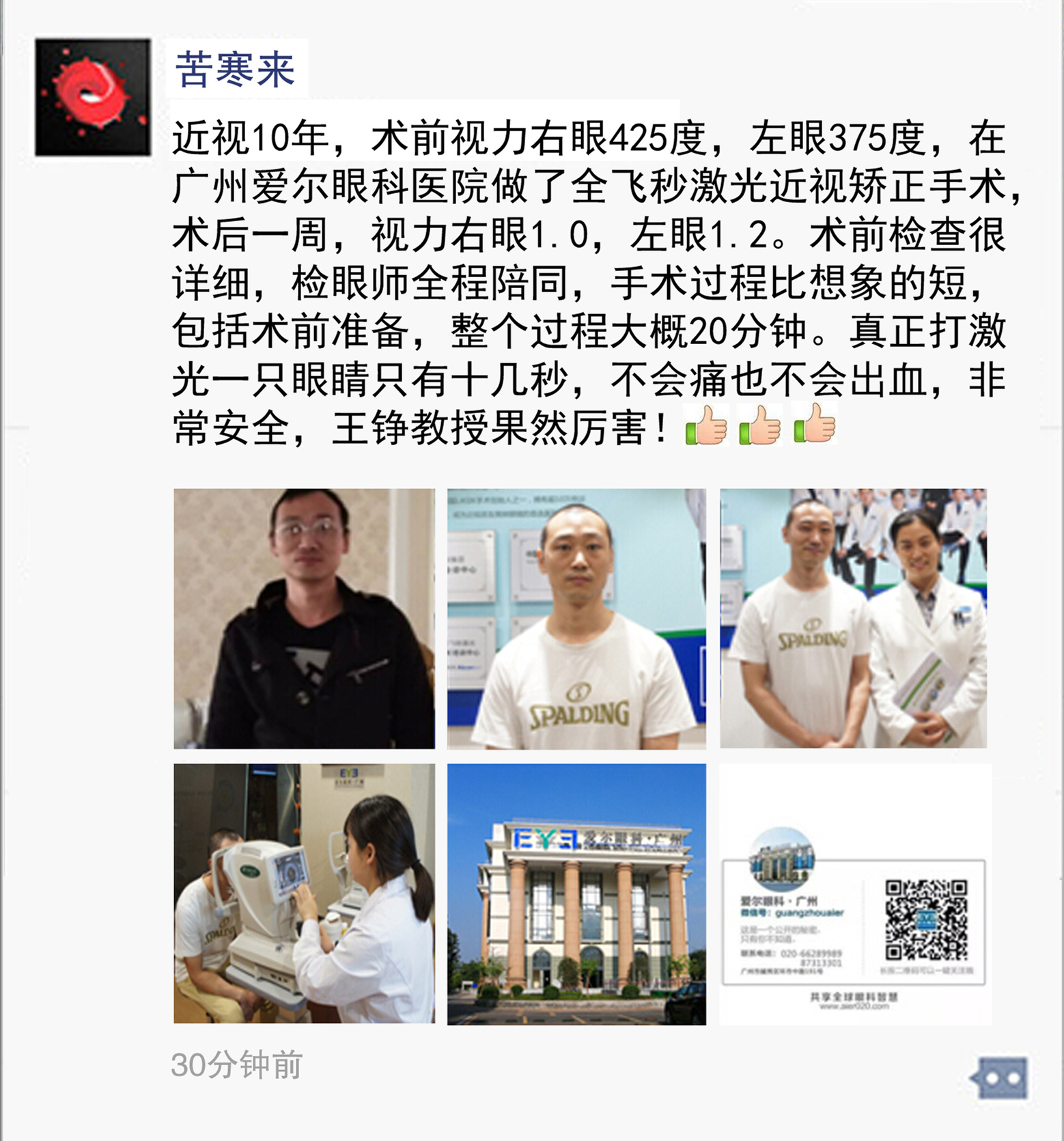Open 苦寒来's profile avatar
The width and height of the screenshot is (1064, 1141).
tap(93, 97)
